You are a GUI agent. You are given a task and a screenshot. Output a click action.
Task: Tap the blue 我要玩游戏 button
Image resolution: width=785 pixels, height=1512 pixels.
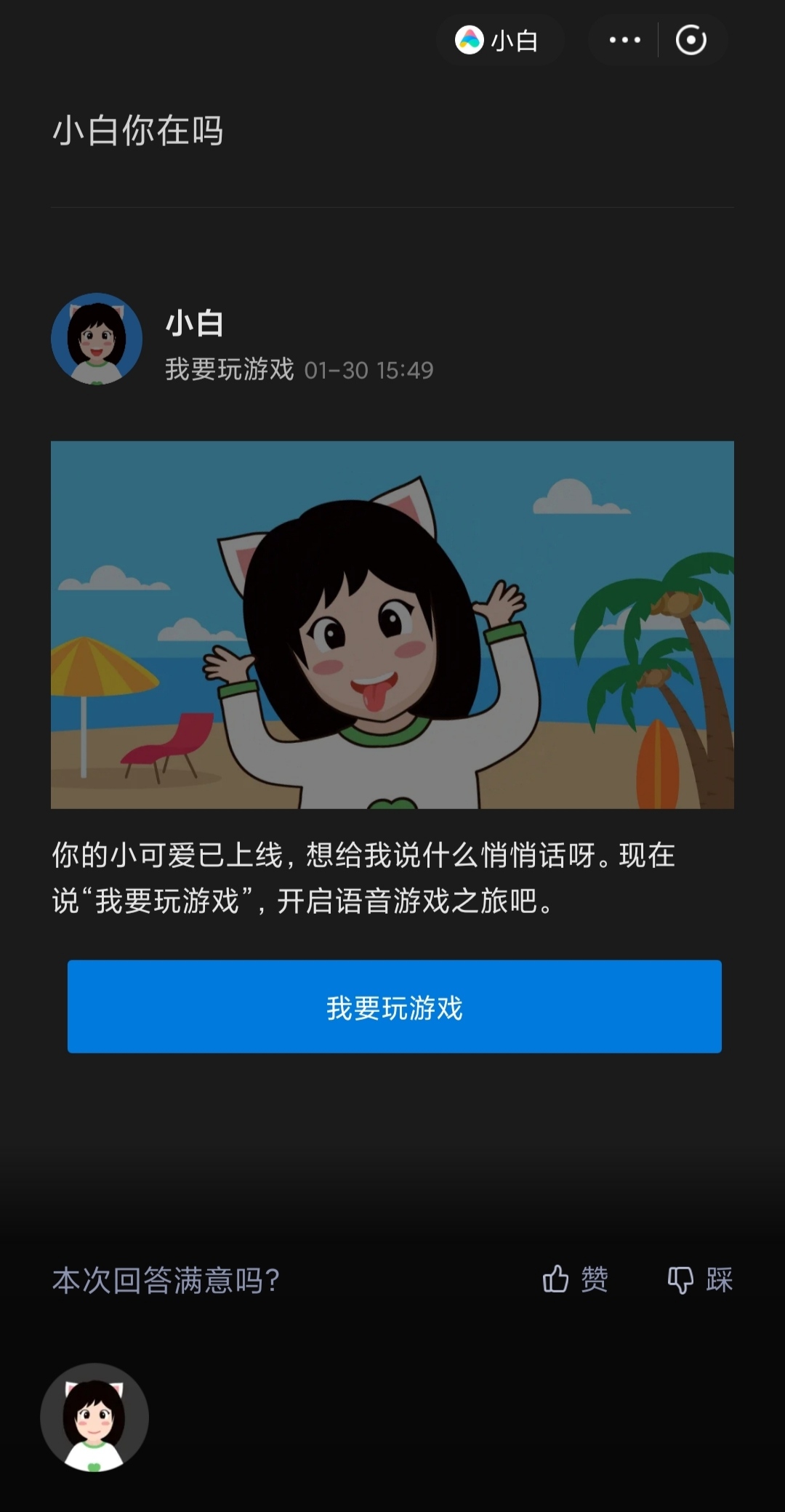pyautogui.click(x=394, y=1006)
